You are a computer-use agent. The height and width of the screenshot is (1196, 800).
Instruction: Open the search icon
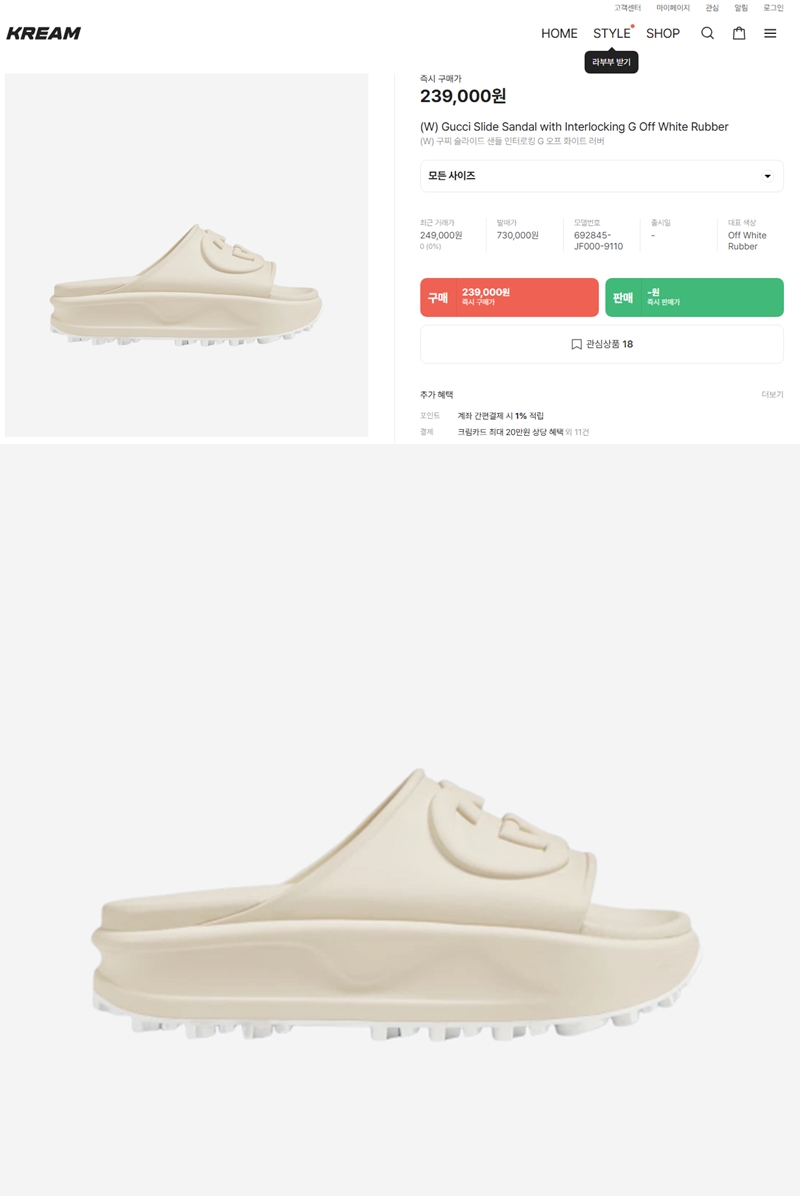707,33
